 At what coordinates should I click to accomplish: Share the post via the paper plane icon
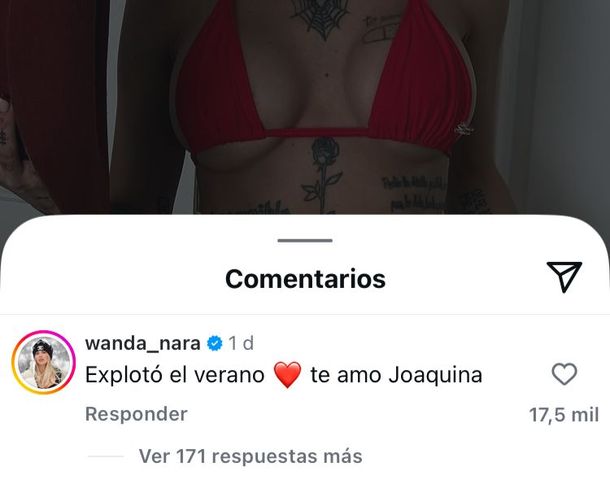(564, 278)
